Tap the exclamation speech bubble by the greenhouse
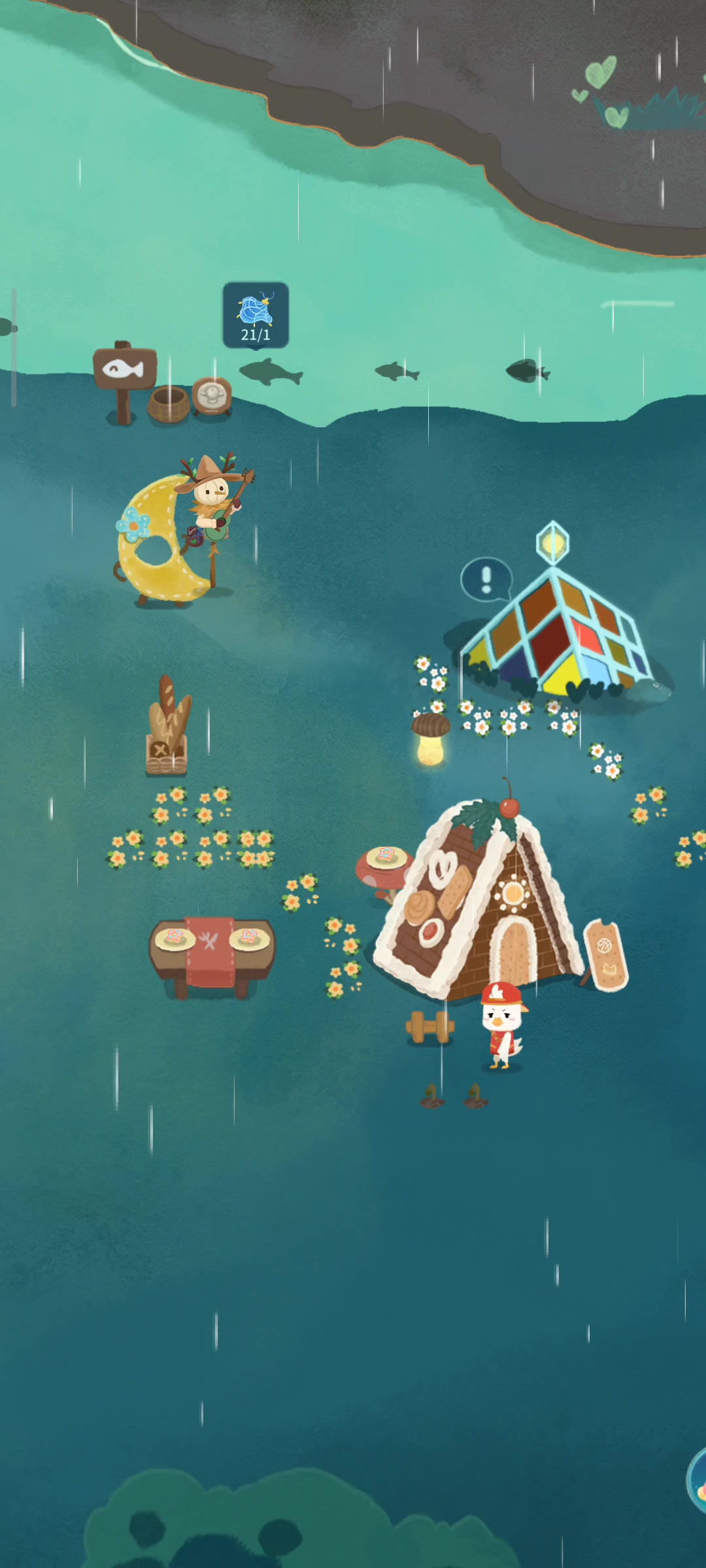Image resolution: width=706 pixels, height=1568 pixels. click(x=486, y=579)
